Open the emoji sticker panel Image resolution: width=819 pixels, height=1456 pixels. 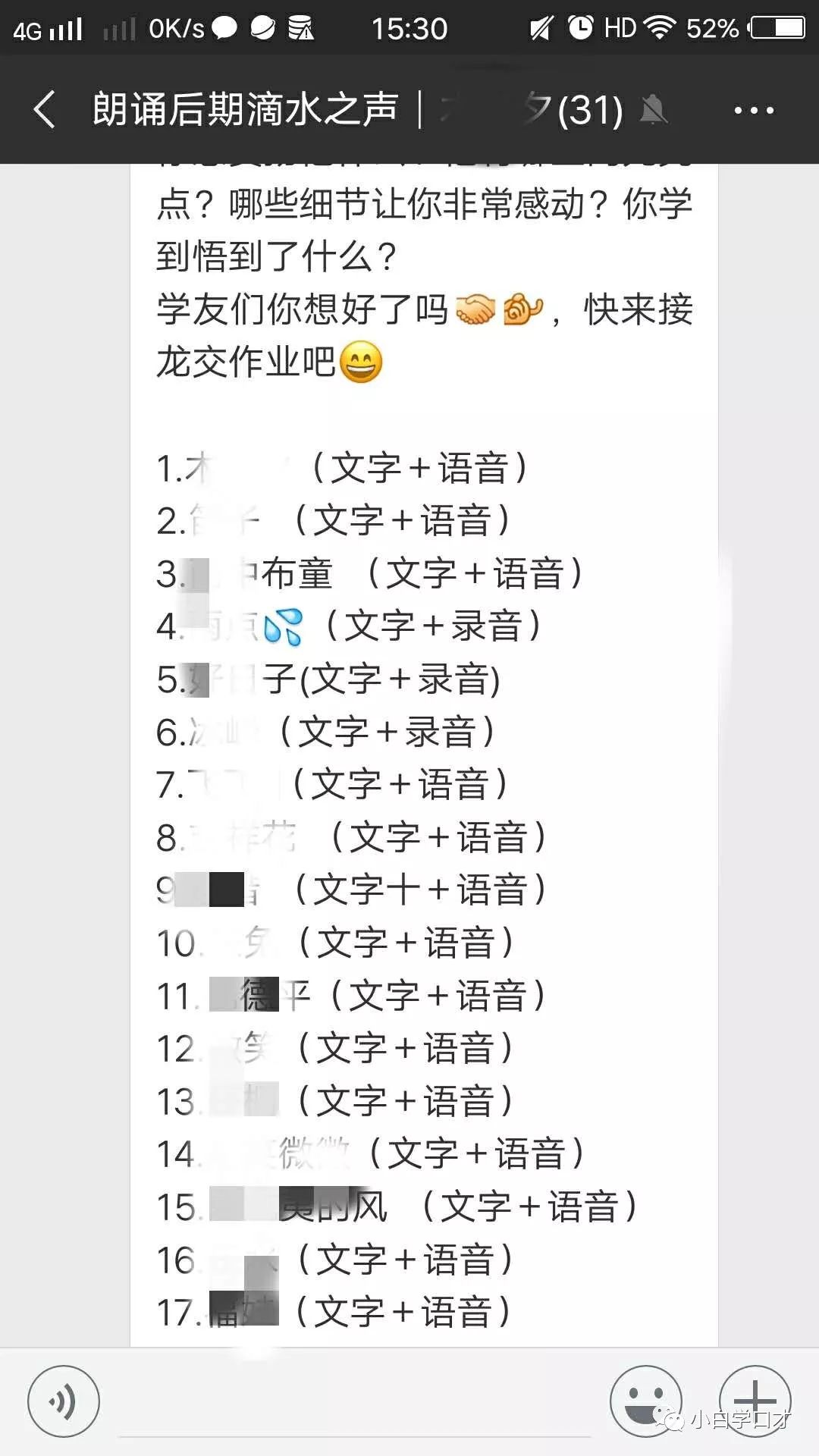(645, 1401)
